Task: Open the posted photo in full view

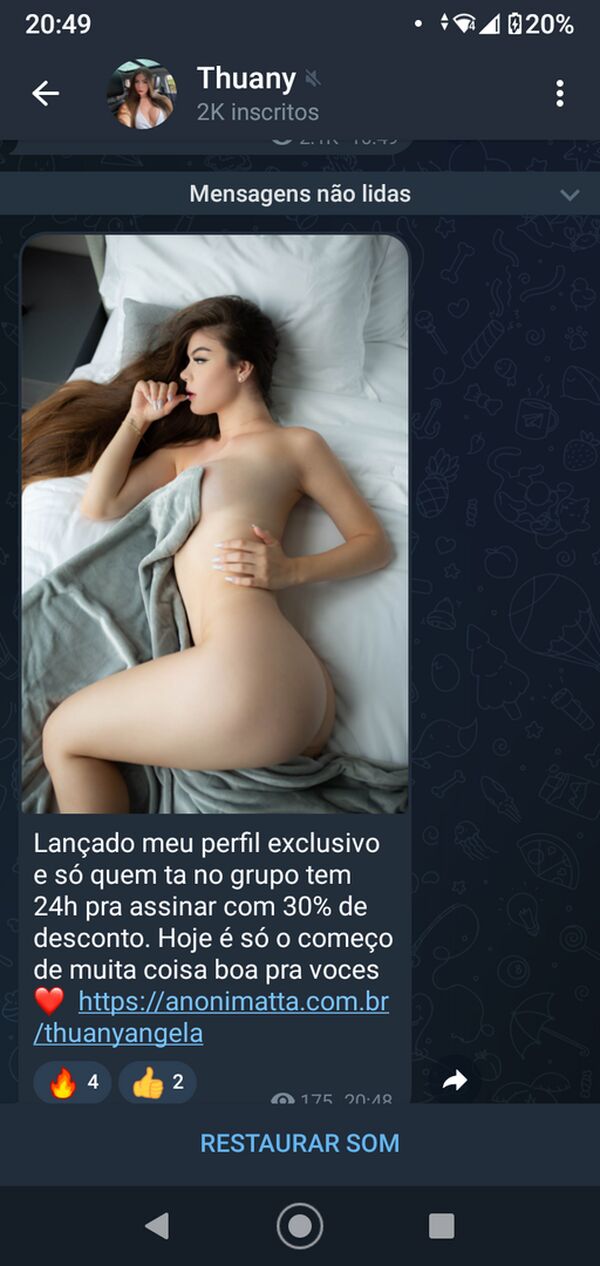Action: tap(214, 523)
